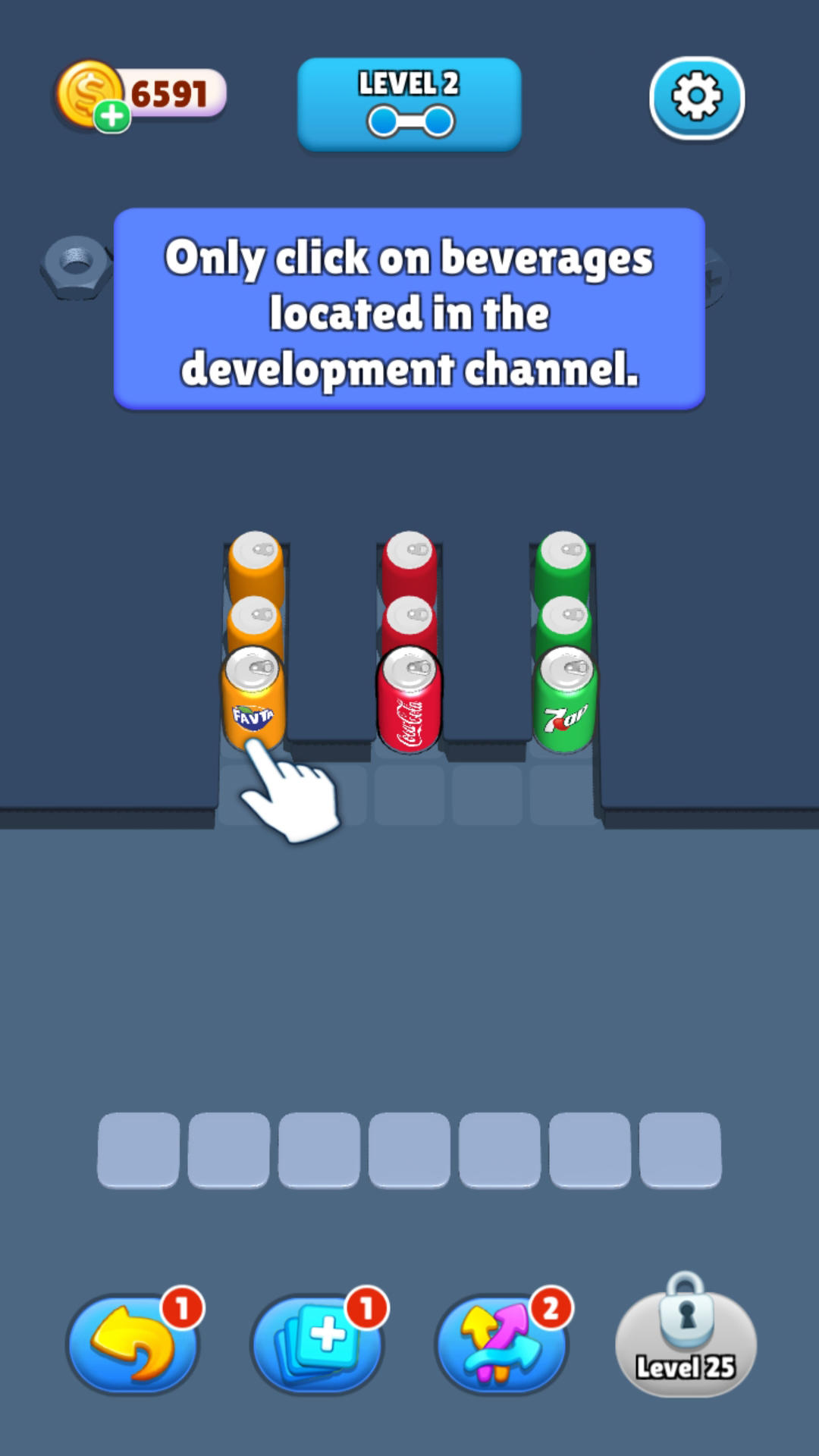Tap the plus icon to add coins

[112, 116]
